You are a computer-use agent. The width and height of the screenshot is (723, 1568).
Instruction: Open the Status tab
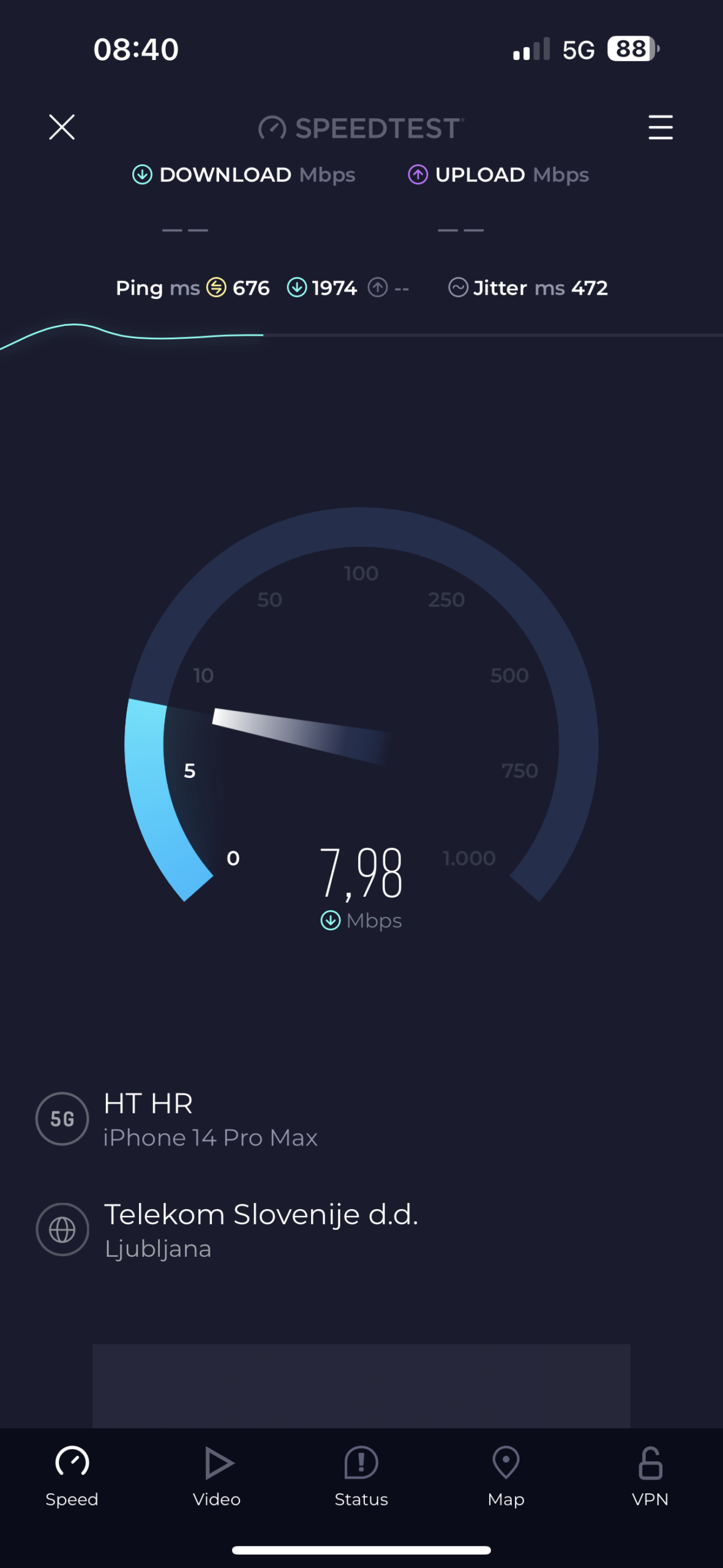pos(361,1476)
